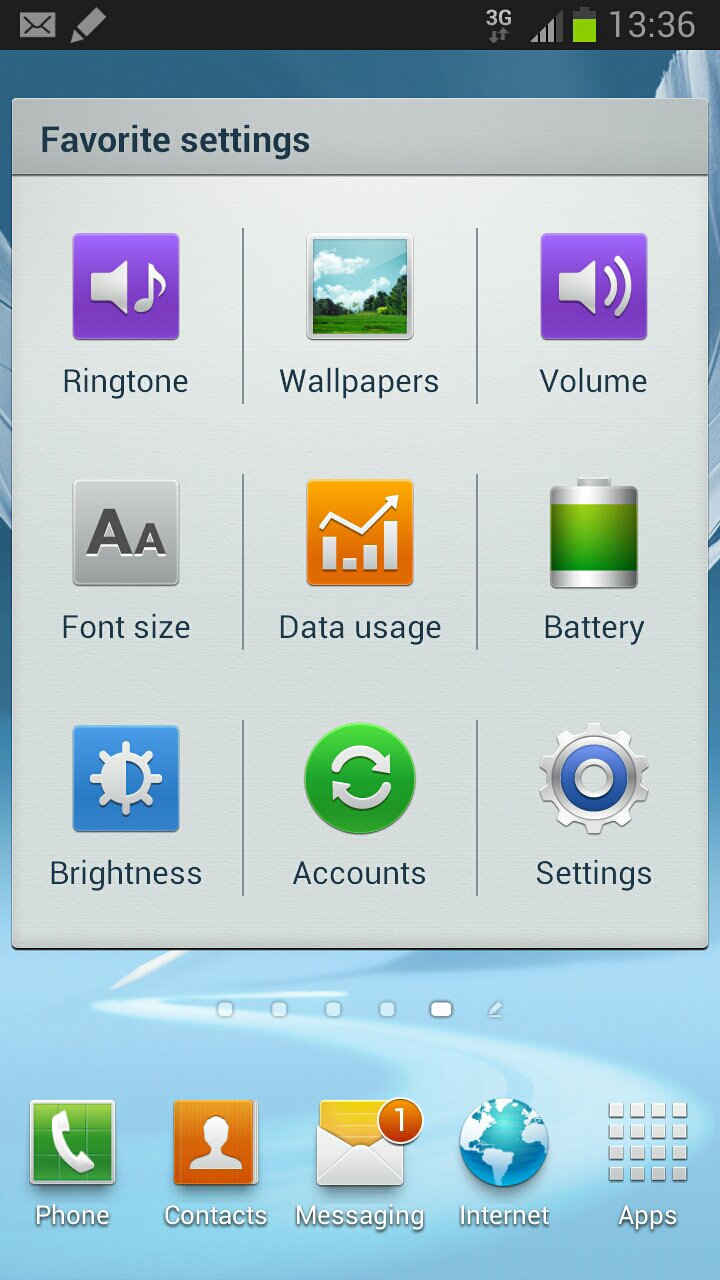Launch the Phone app
The width and height of the screenshot is (720, 1280).
pyautogui.click(x=72, y=1165)
